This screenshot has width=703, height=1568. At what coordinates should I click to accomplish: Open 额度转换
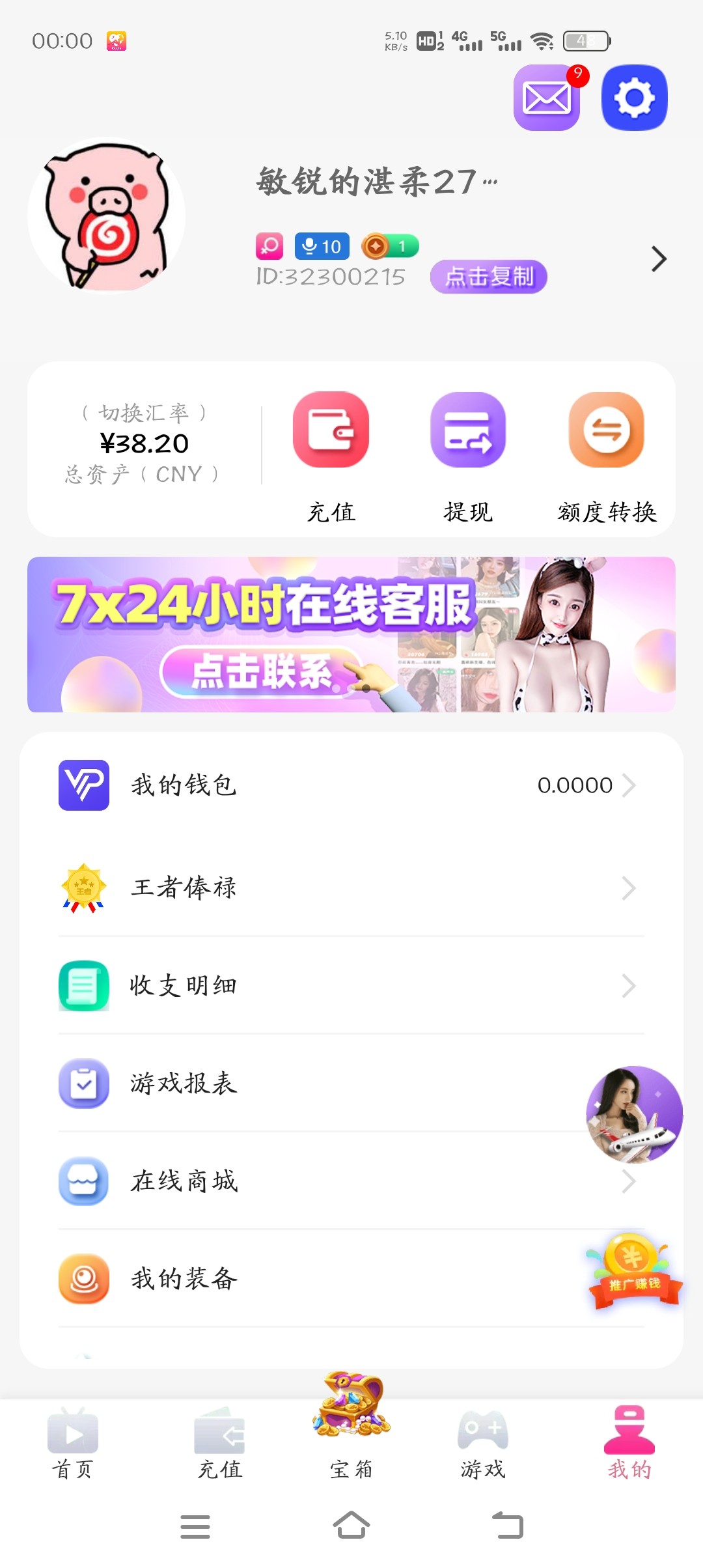607,430
